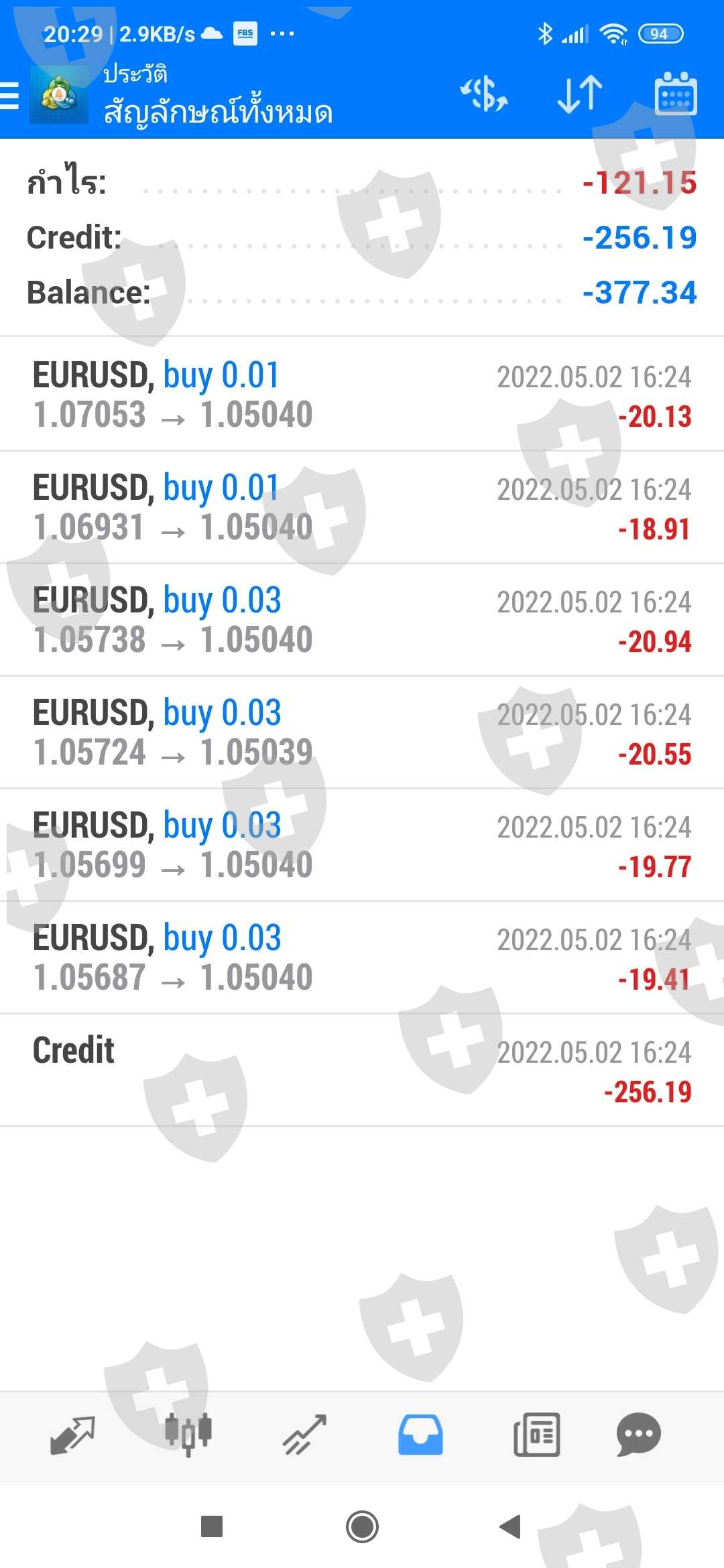
Task: Open EURUSD buy 0.03 trade at 1.05699
Action: coord(362,845)
